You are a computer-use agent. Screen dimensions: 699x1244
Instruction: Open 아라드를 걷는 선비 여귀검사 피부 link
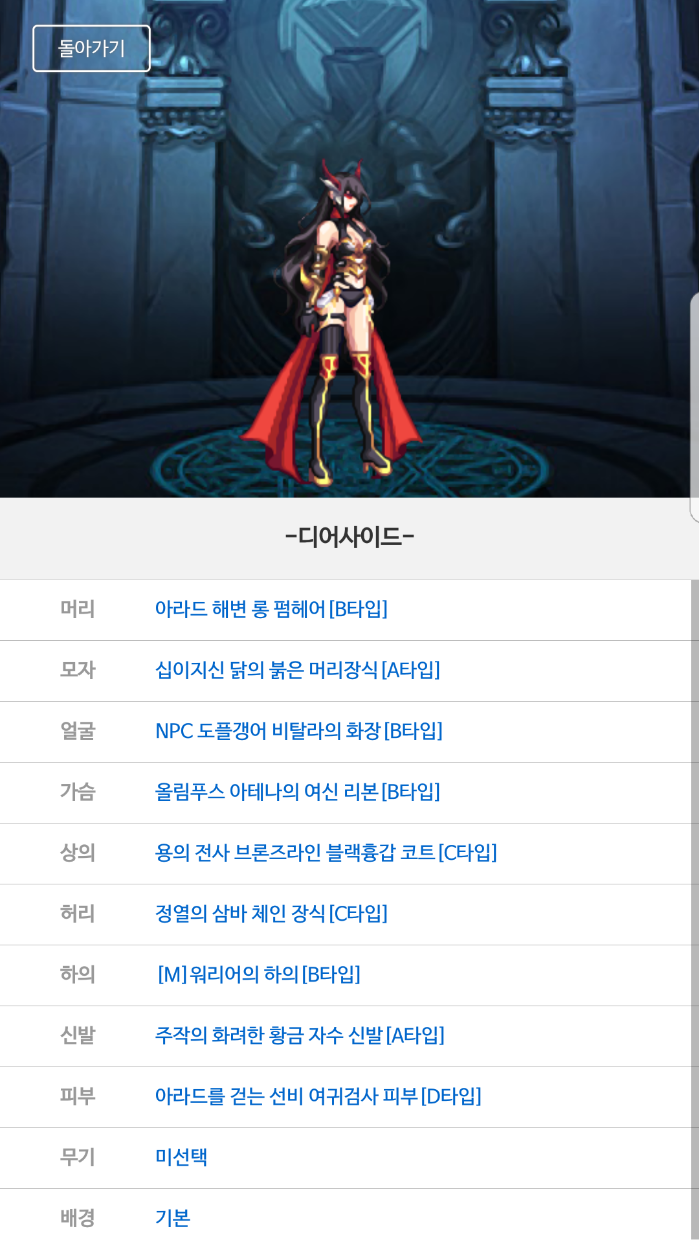pyautogui.click(x=317, y=1097)
